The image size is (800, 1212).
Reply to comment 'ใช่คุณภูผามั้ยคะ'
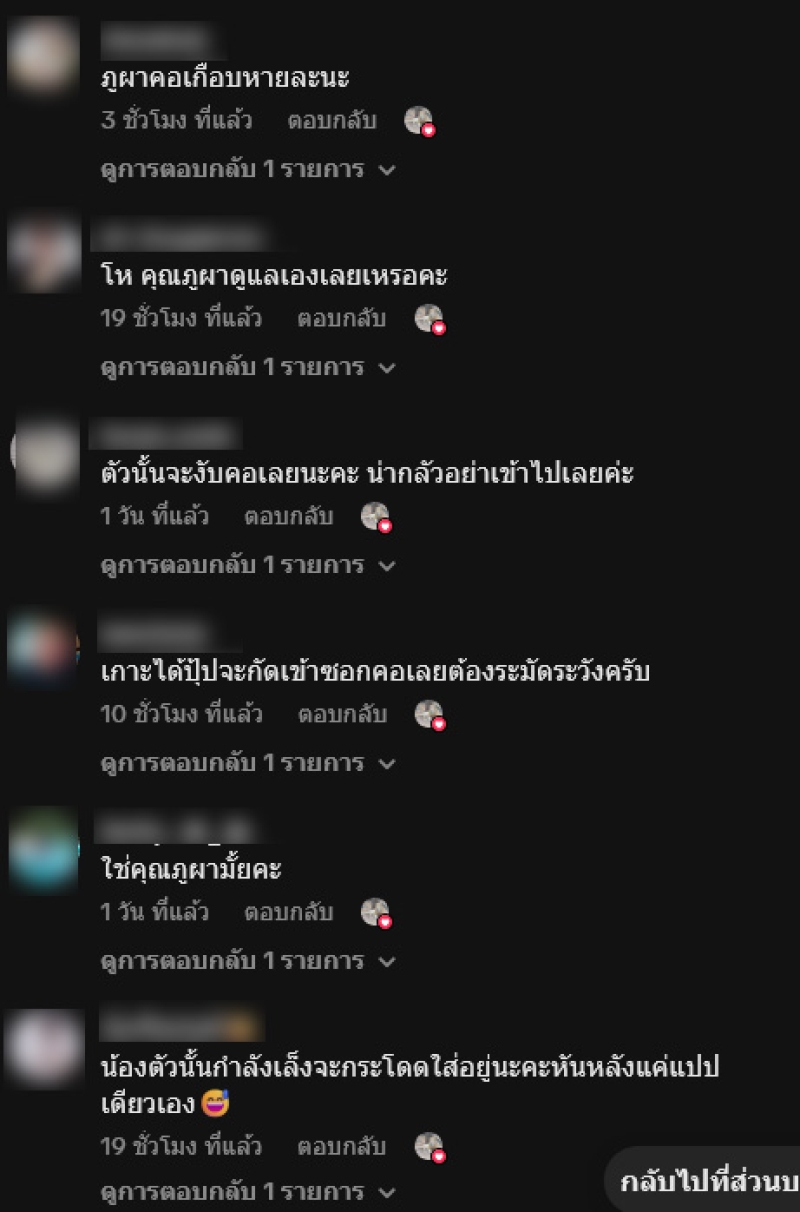click(288, 913)
